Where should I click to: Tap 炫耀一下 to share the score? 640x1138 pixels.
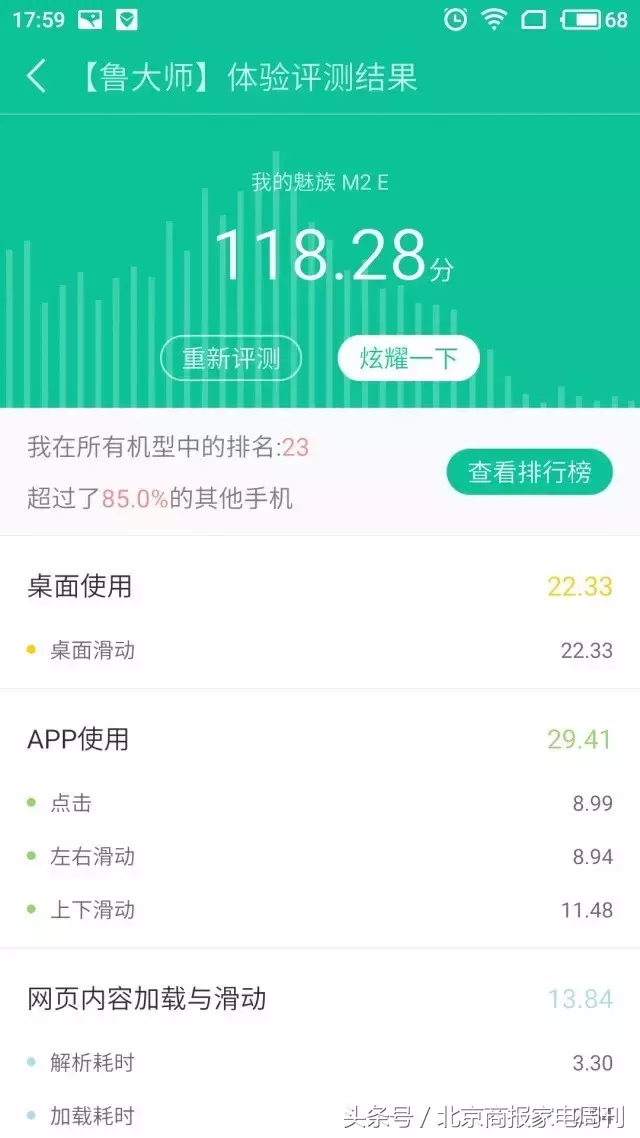409,359
